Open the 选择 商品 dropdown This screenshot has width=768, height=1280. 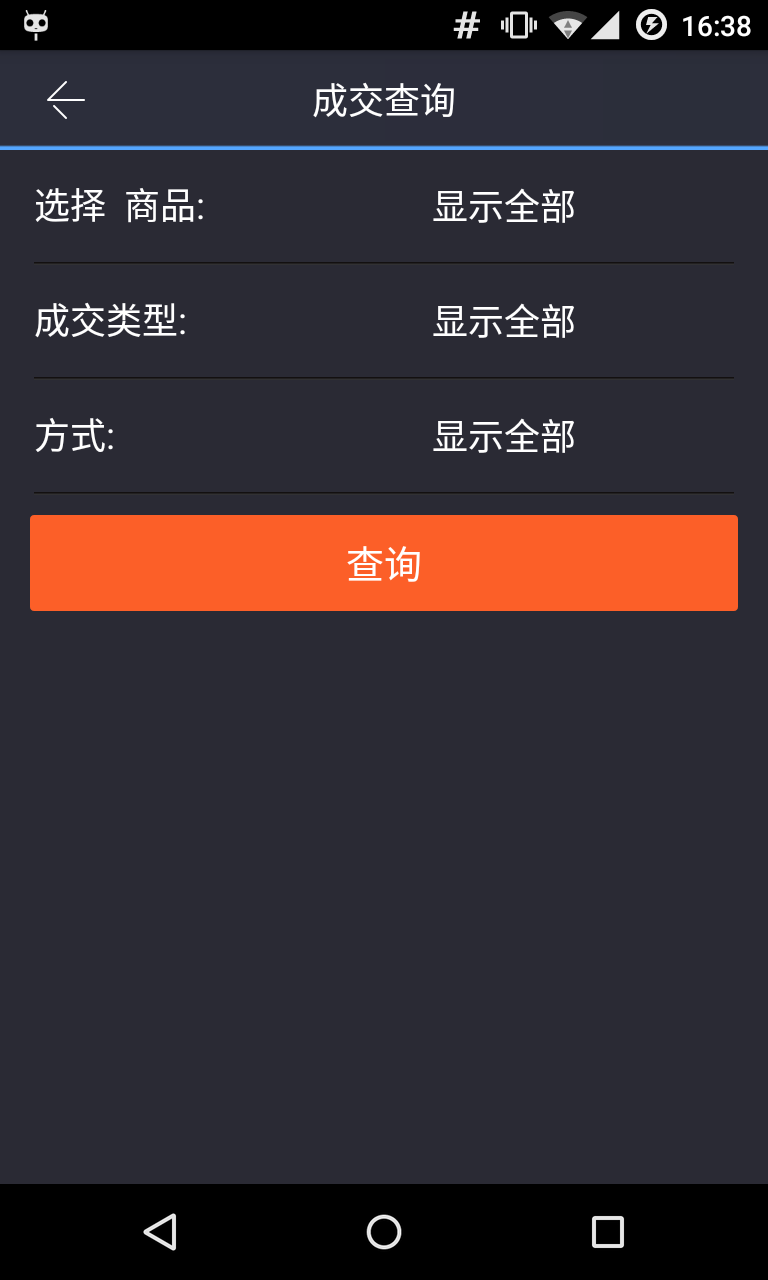504,207
